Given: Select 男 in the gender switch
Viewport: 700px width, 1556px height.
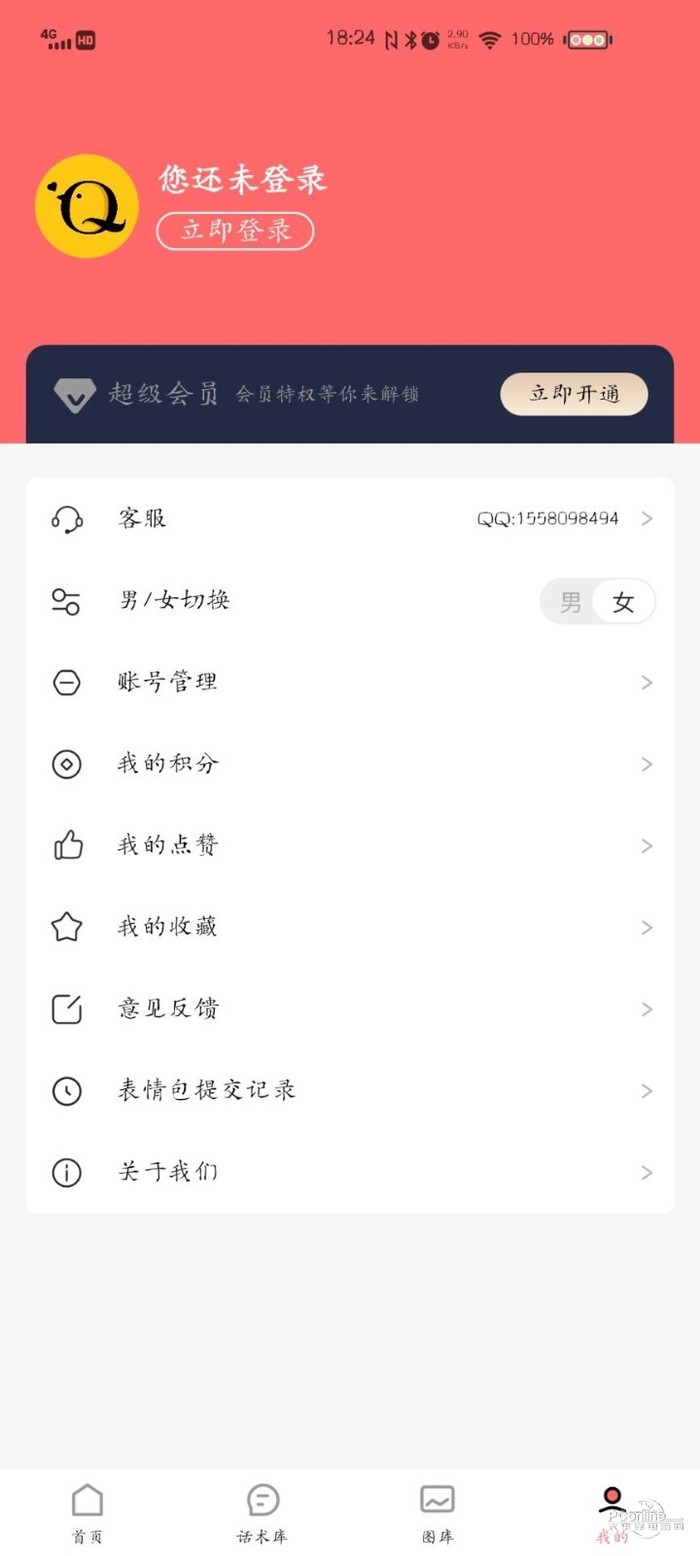Looking at the screenshot, I should (x=570, y=602).
